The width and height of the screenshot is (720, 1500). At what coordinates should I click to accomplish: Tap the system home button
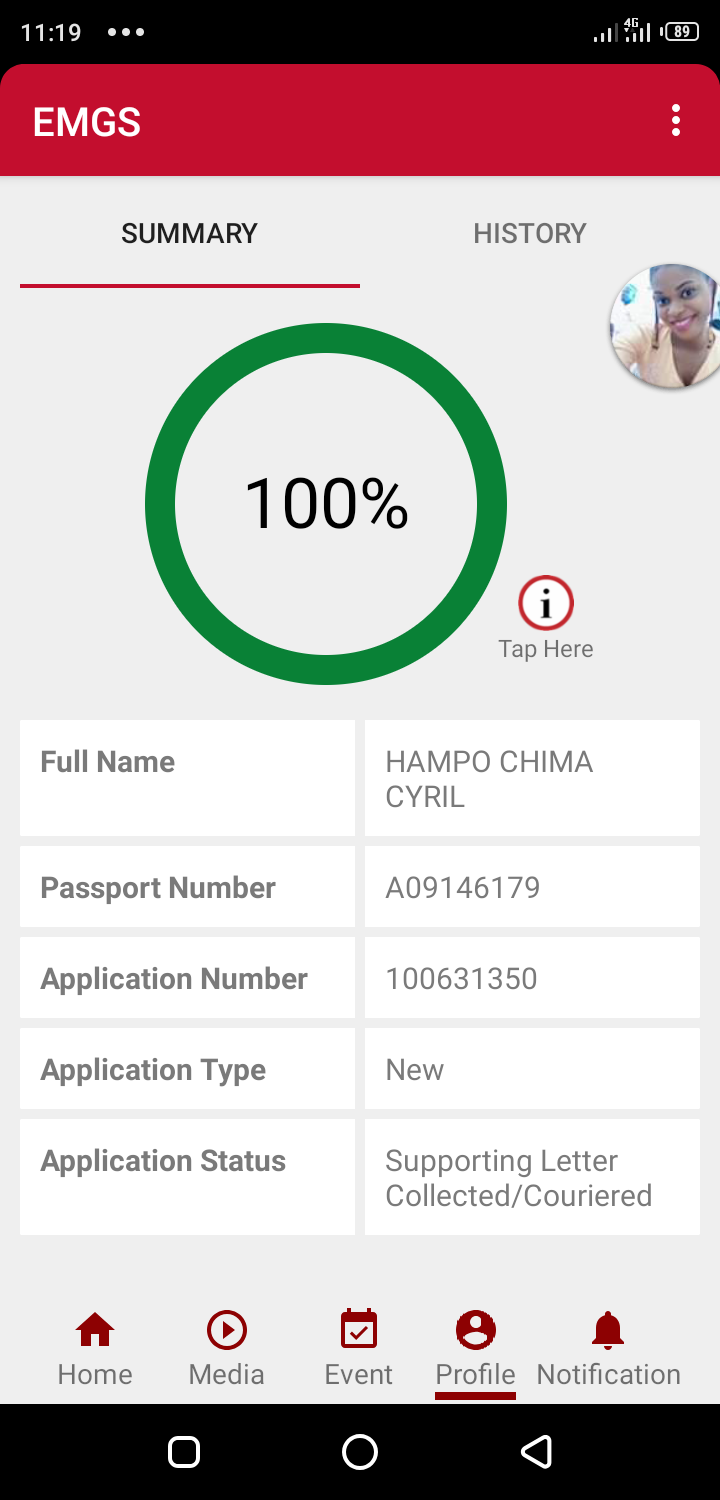[x=360, y=1452]
